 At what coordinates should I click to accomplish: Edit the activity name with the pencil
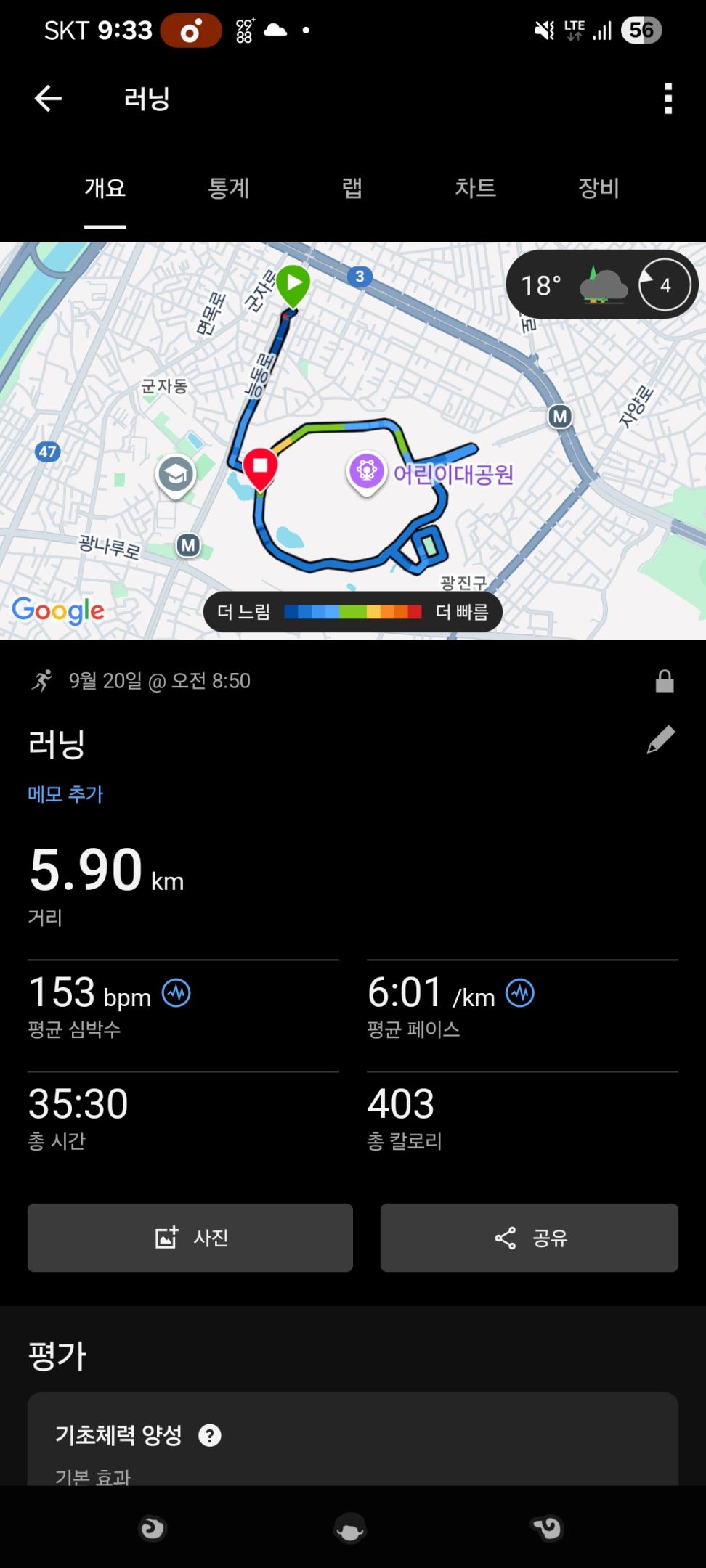coord(661,740)
